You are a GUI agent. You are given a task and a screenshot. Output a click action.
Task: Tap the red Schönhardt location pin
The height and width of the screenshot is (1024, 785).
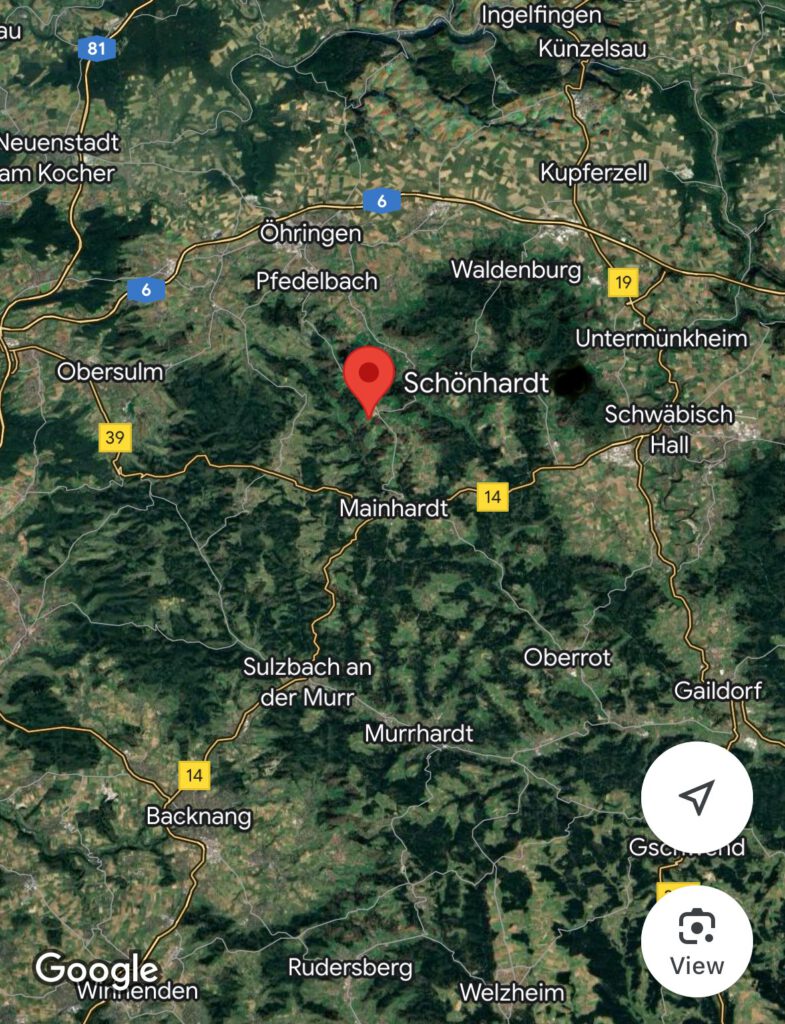point(369,378)
